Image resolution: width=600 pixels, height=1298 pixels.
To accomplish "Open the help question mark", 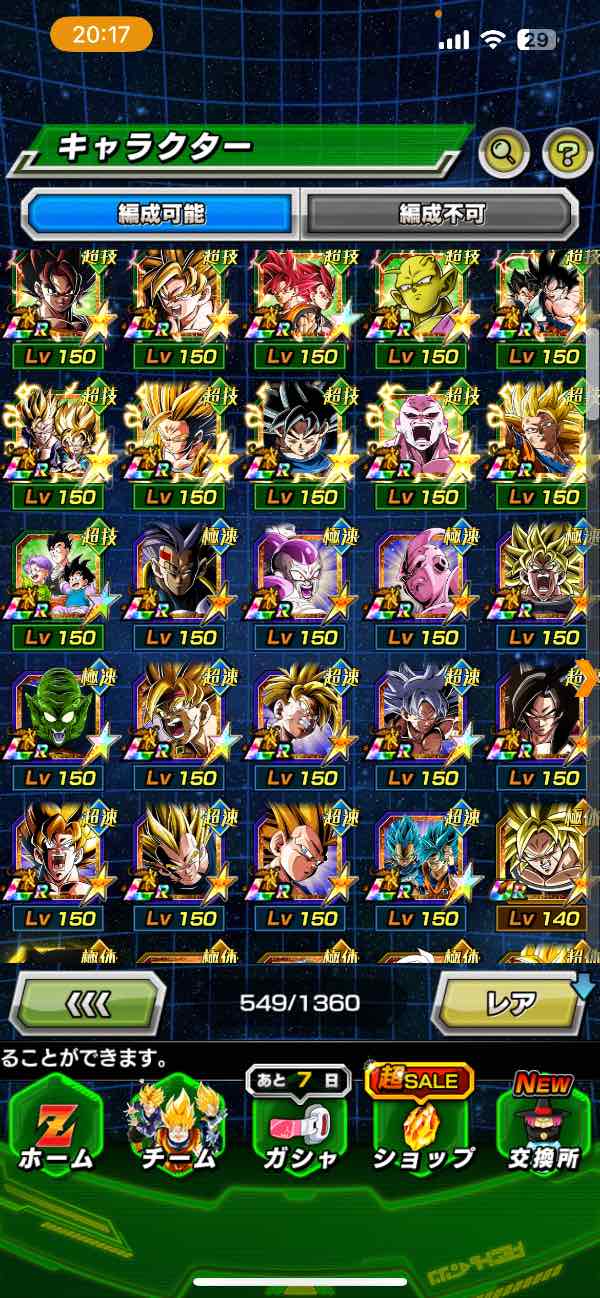I will click(567, 153).
